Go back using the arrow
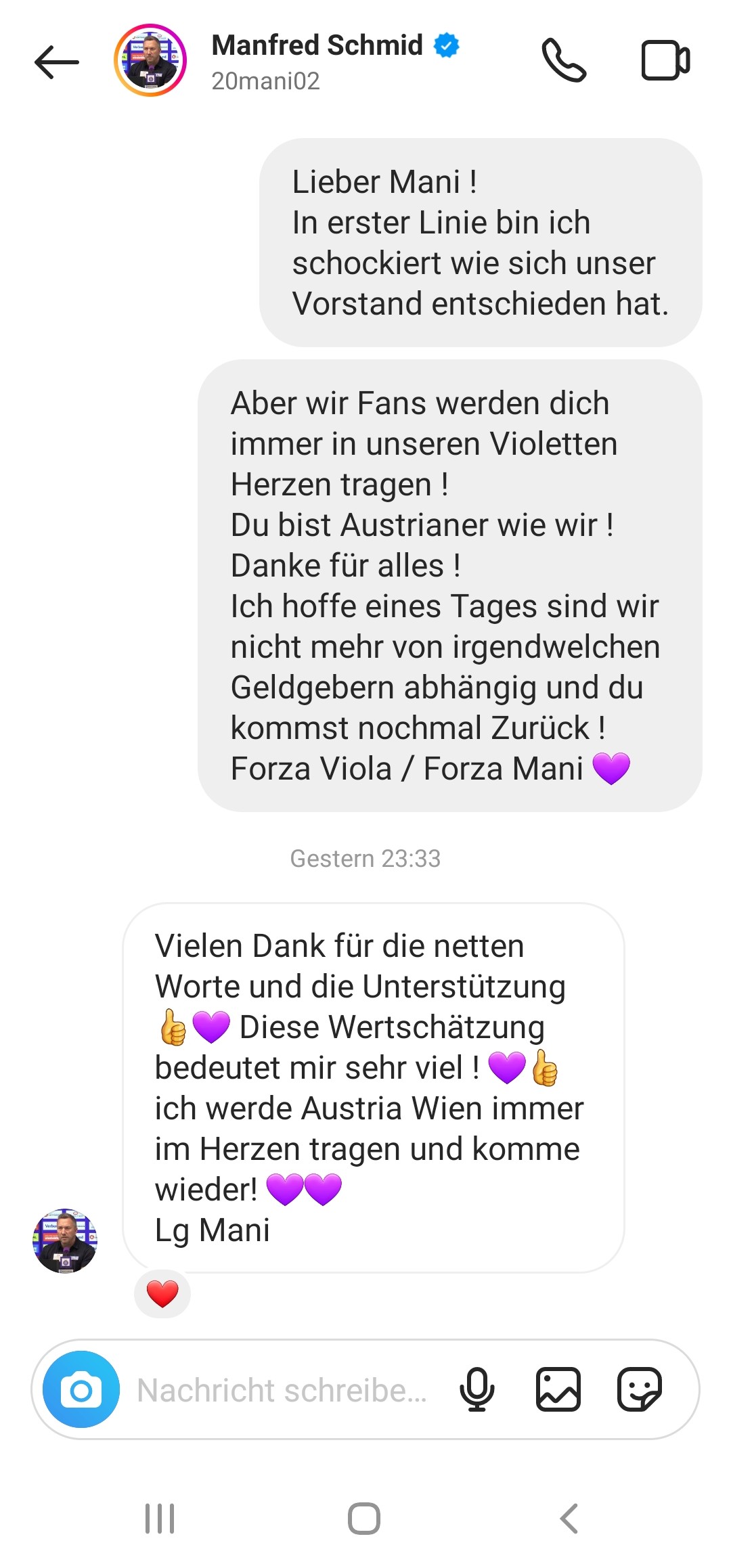This screenshot has width=731, height=1568. point(57,62)
